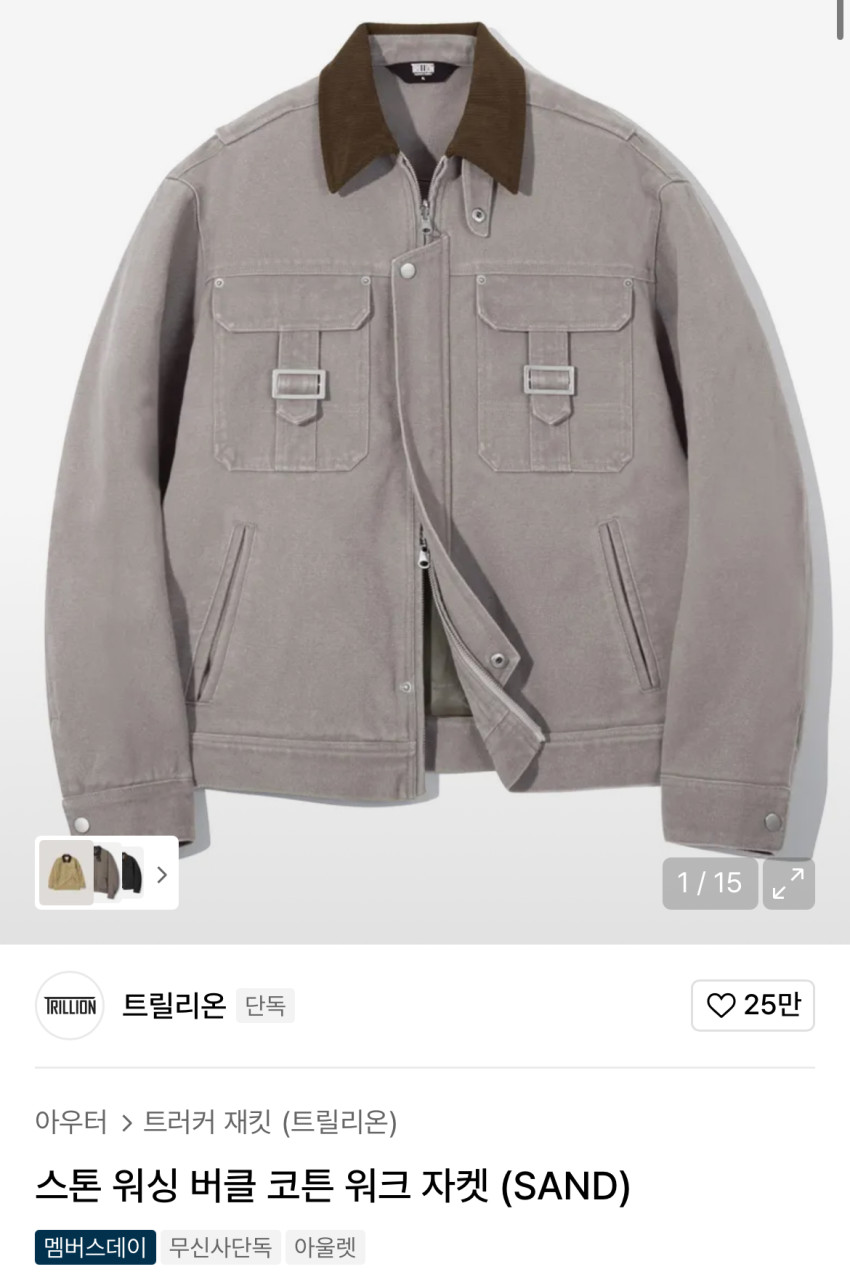Open 트러커 재킷 (트릴리온) category

click(x=270, y=1122)
